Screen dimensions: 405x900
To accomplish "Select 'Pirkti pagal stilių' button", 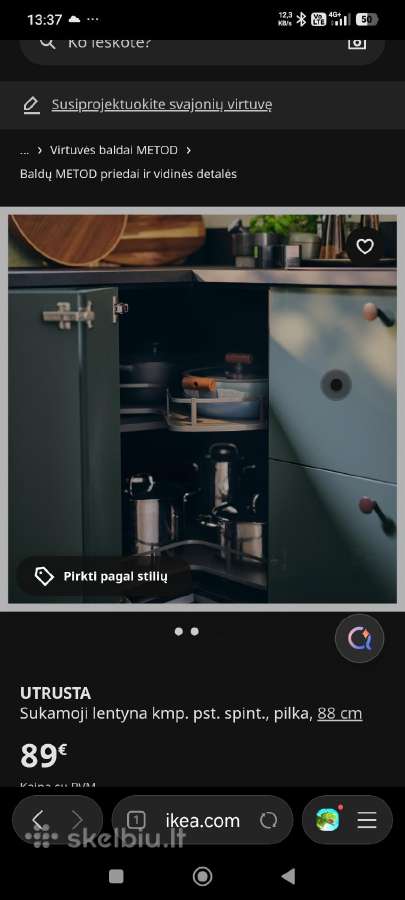I will point(103,577).
